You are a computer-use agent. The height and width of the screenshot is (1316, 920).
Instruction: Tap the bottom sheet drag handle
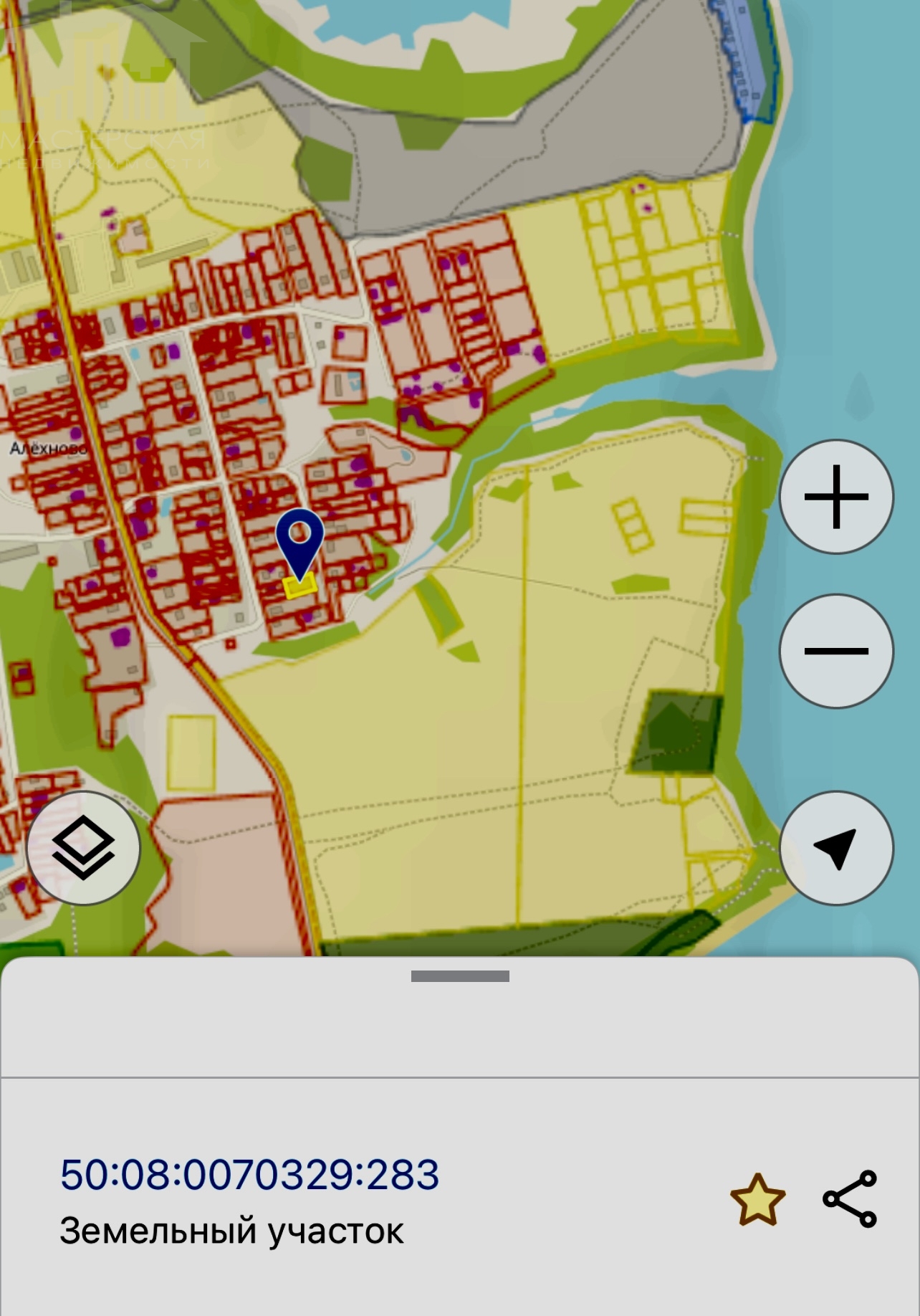tap(460, 976)
